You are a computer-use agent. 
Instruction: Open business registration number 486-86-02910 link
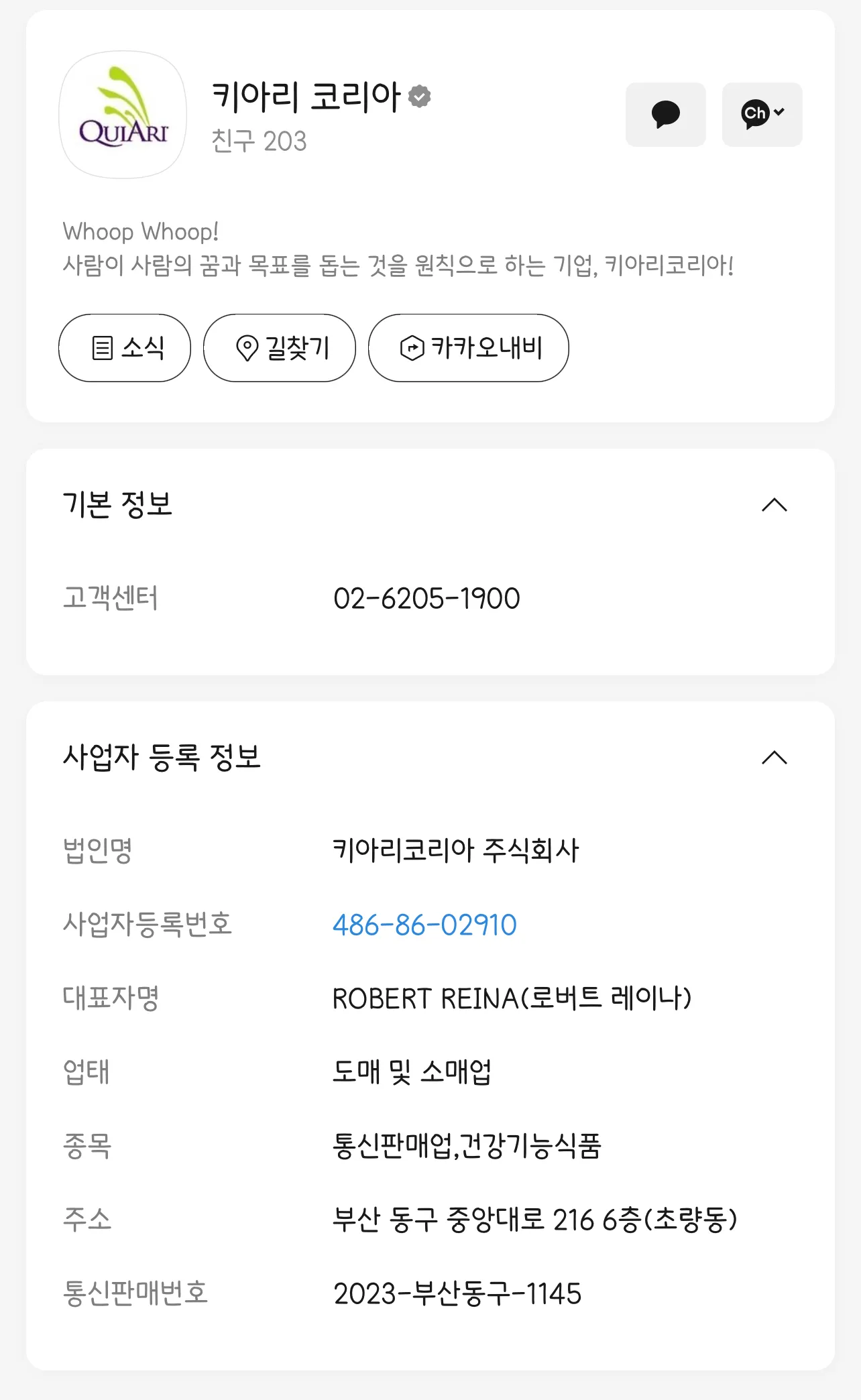click(424, 925)
